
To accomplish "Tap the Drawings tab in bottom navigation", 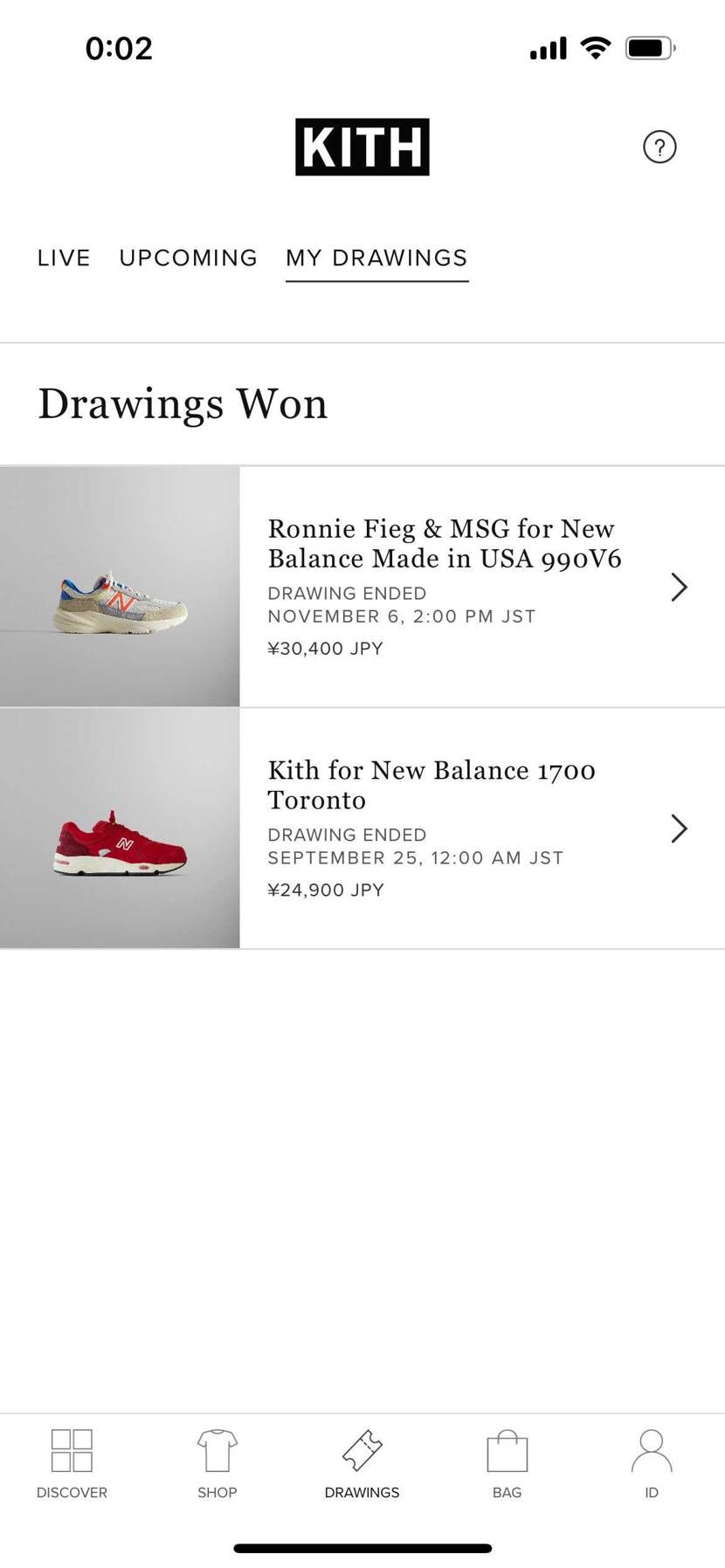I will coord(362,1464).
